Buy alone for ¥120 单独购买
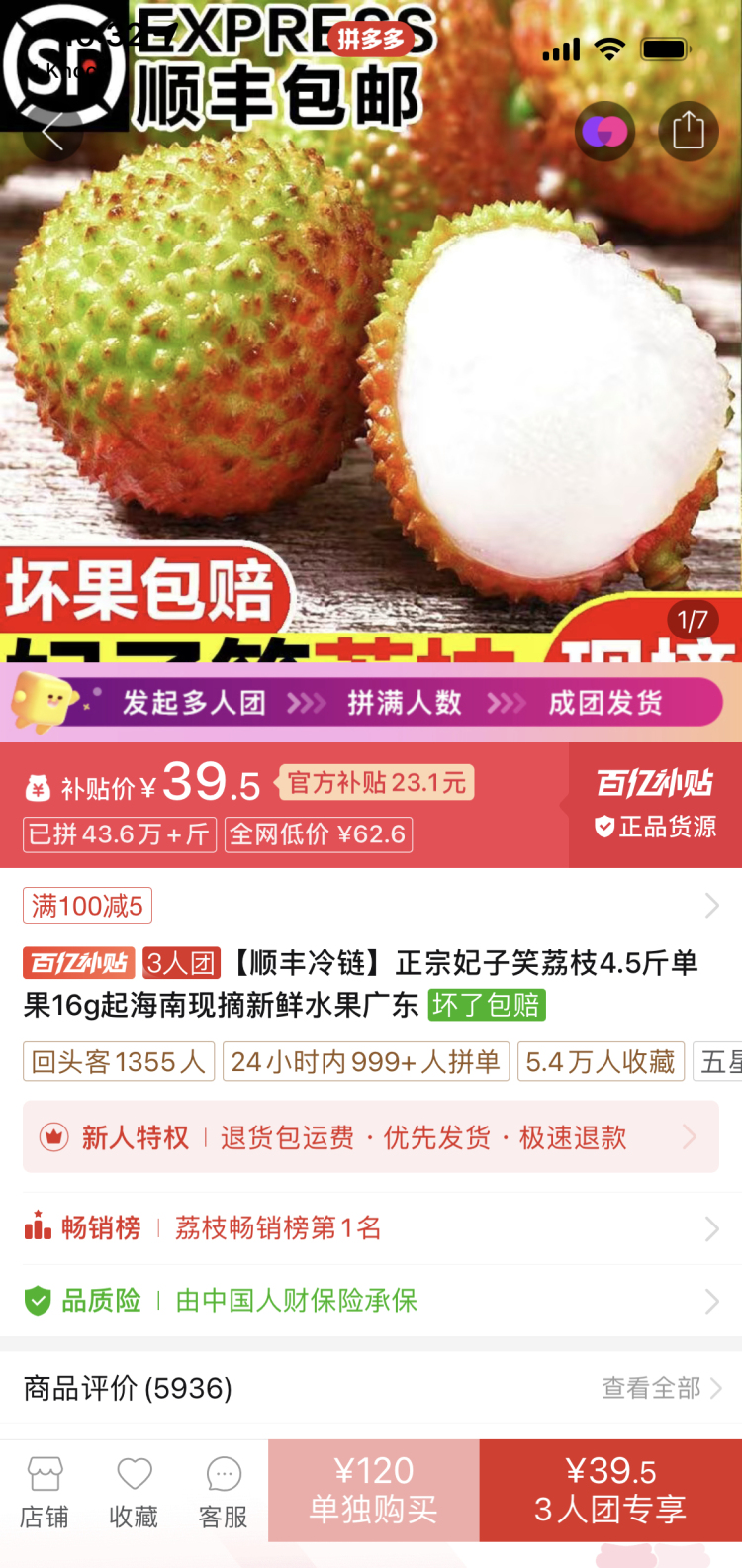 tap(373, 1490)
